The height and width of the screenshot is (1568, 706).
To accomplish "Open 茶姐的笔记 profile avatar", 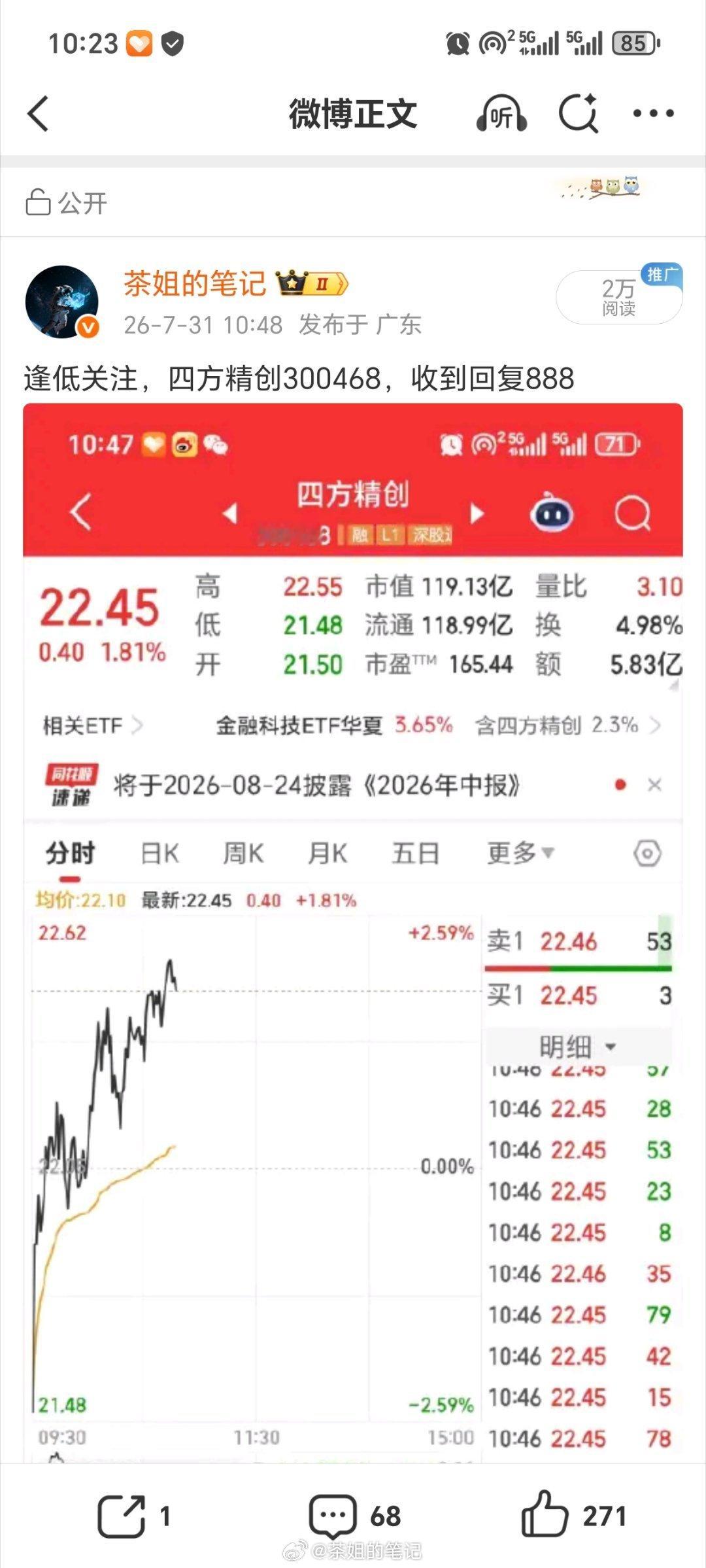I will coord(62,302).
